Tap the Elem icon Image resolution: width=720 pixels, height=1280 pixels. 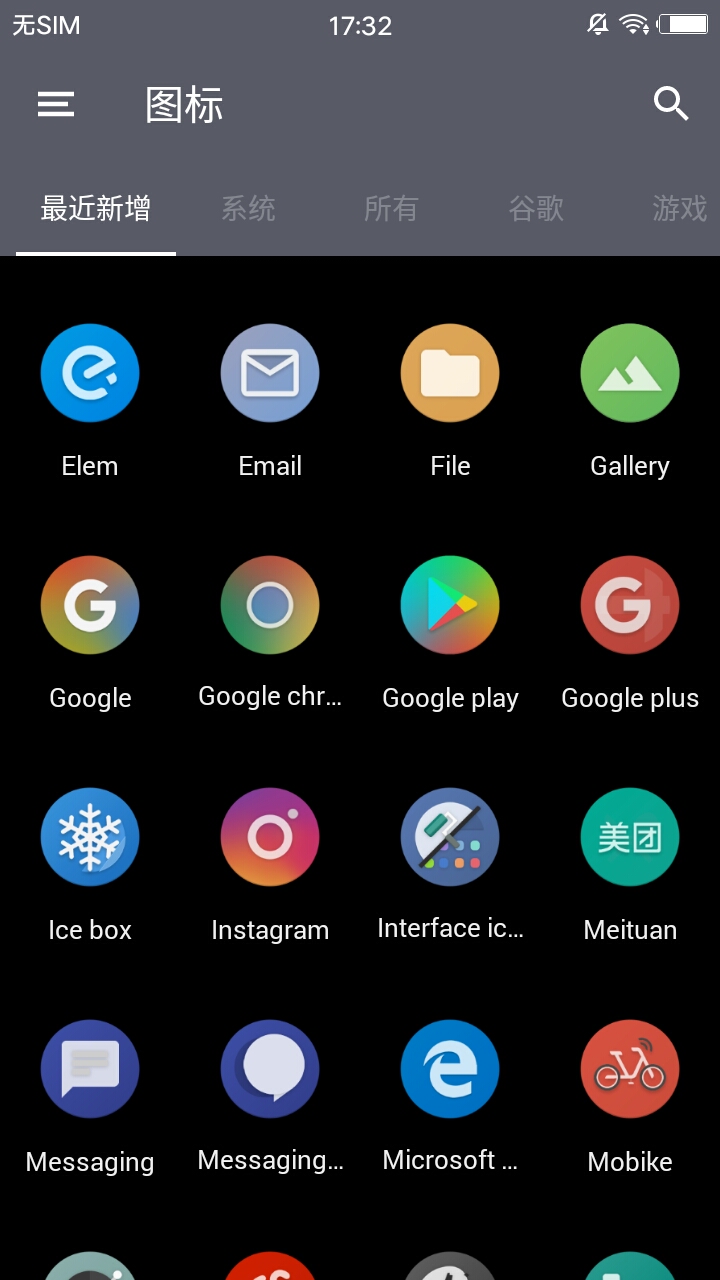coord(90,373)
